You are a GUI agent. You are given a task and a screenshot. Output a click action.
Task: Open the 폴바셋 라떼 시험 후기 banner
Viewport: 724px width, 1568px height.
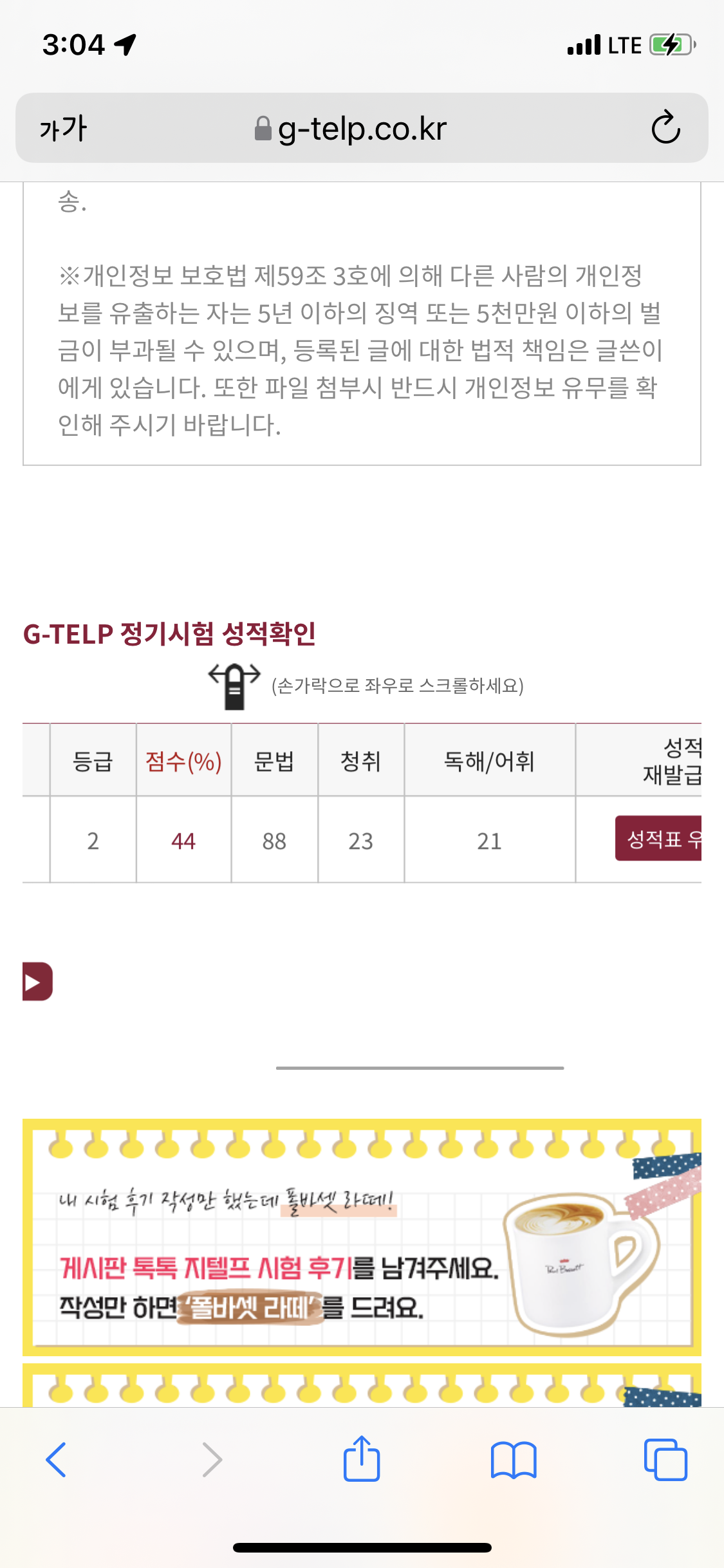[362, 1237]
